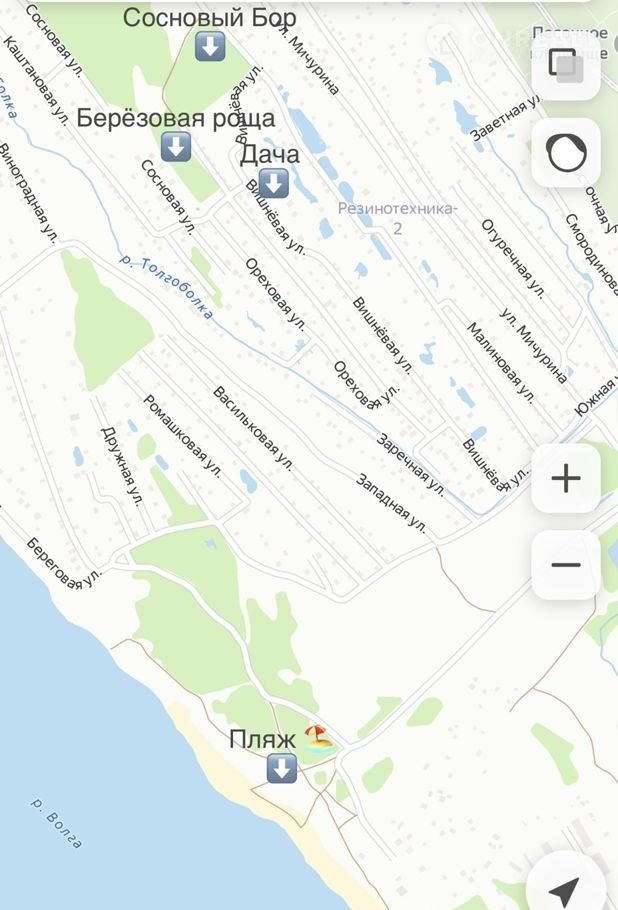Screen dimensions: 618x910
Task: Tap the round assistant button
Action: click(566, 153)
